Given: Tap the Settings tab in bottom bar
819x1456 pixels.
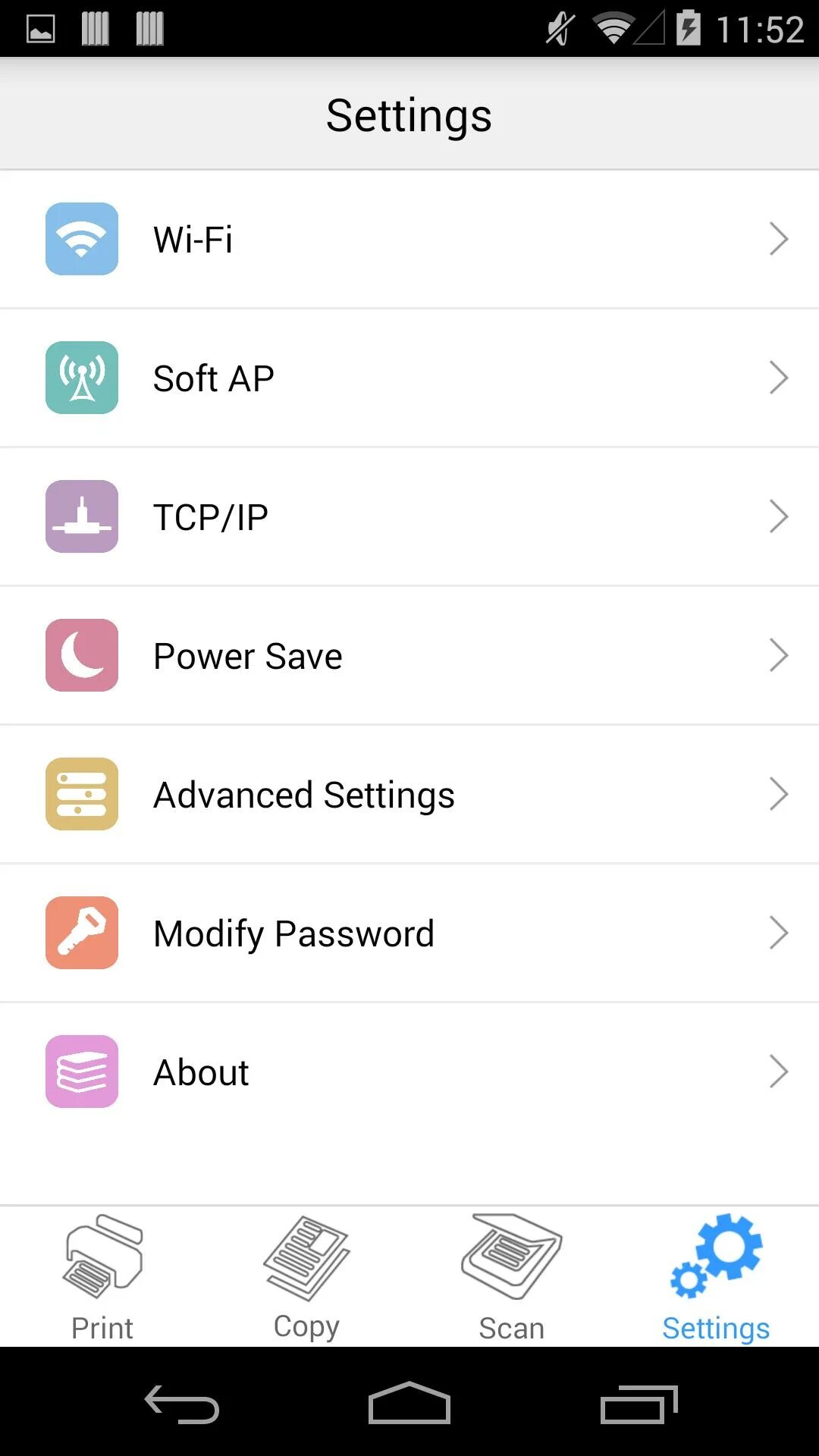Looking at the screenshot, I should (716, 1278).
